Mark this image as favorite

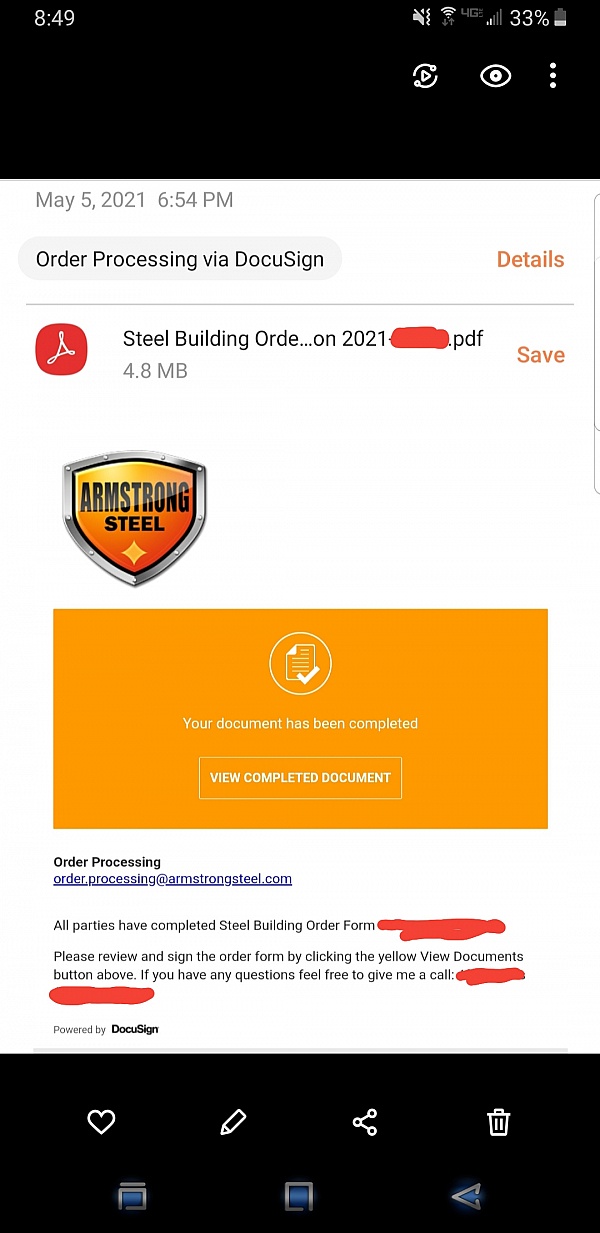pyautogui.click(x=101, y=1122)
